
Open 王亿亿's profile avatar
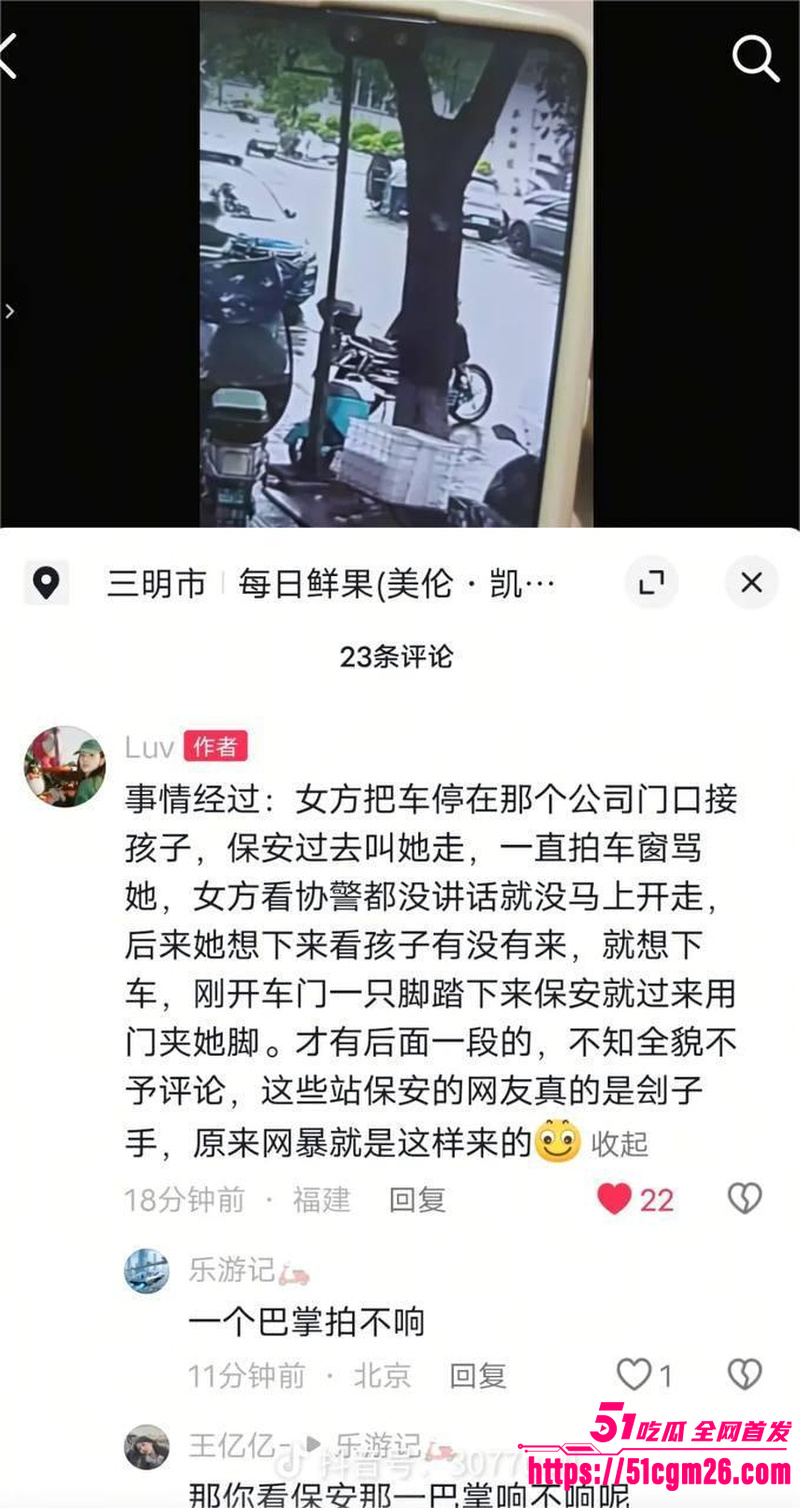146,1447
